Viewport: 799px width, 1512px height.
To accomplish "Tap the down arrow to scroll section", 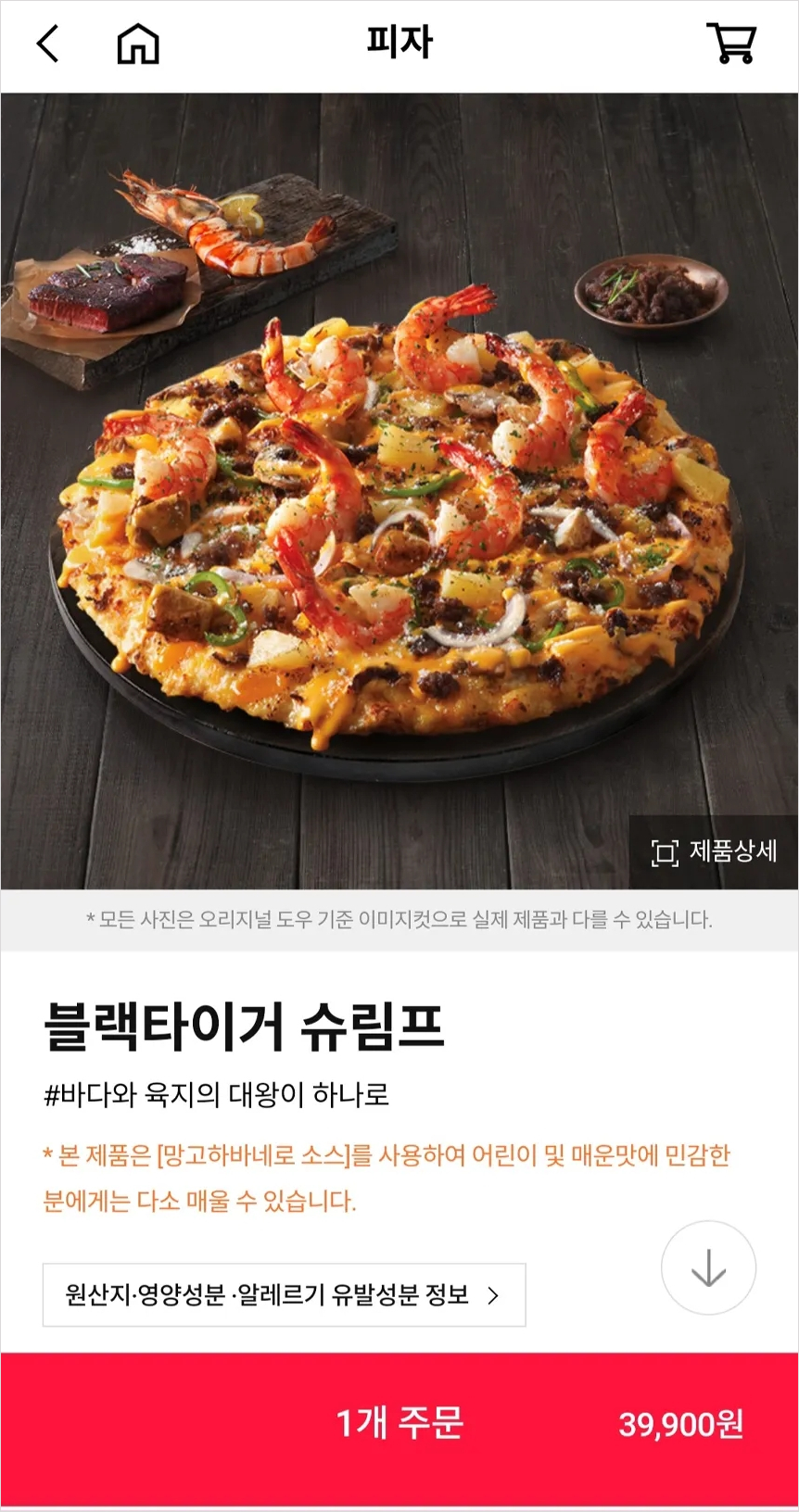I will 707,1268.
